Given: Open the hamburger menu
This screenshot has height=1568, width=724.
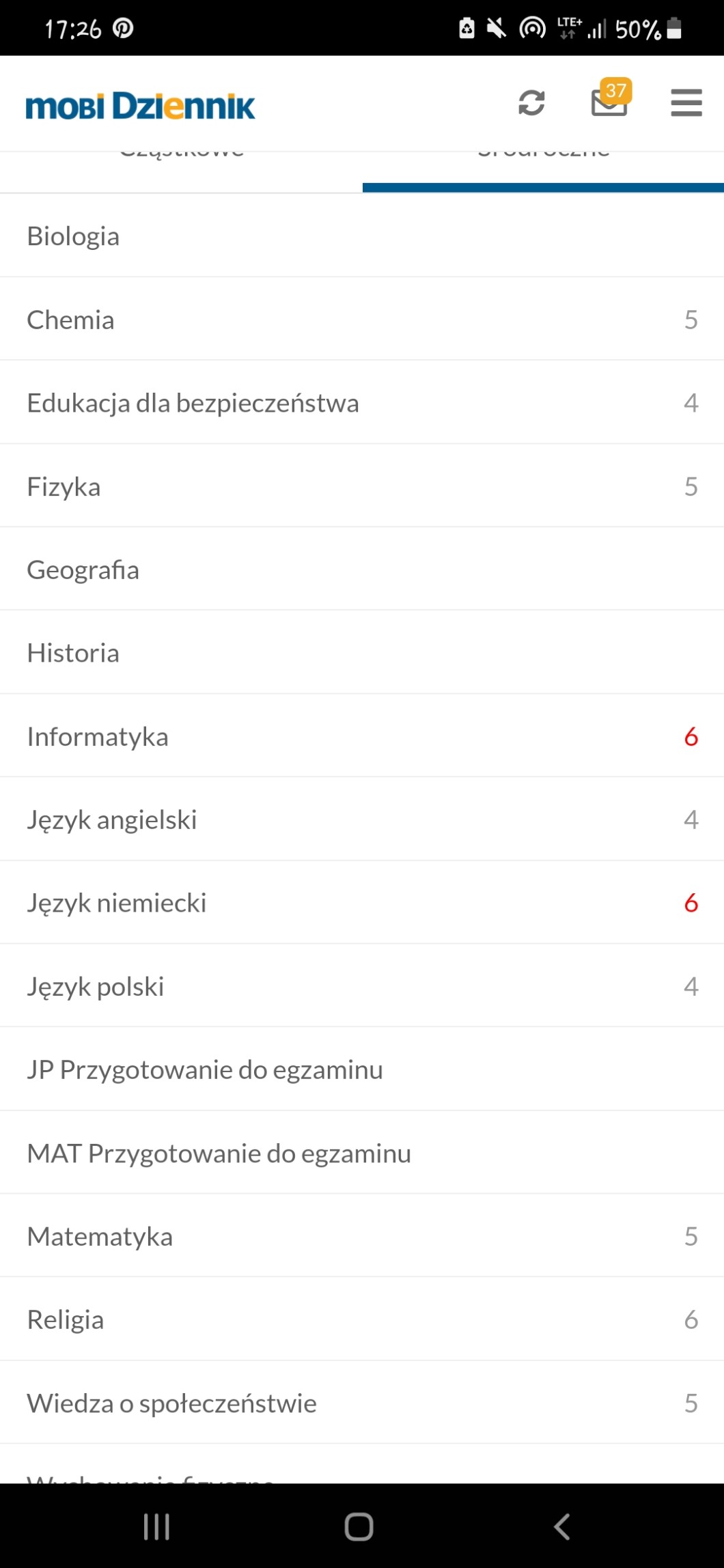Looking at the screenshot, I should click(x=686, y=103).
